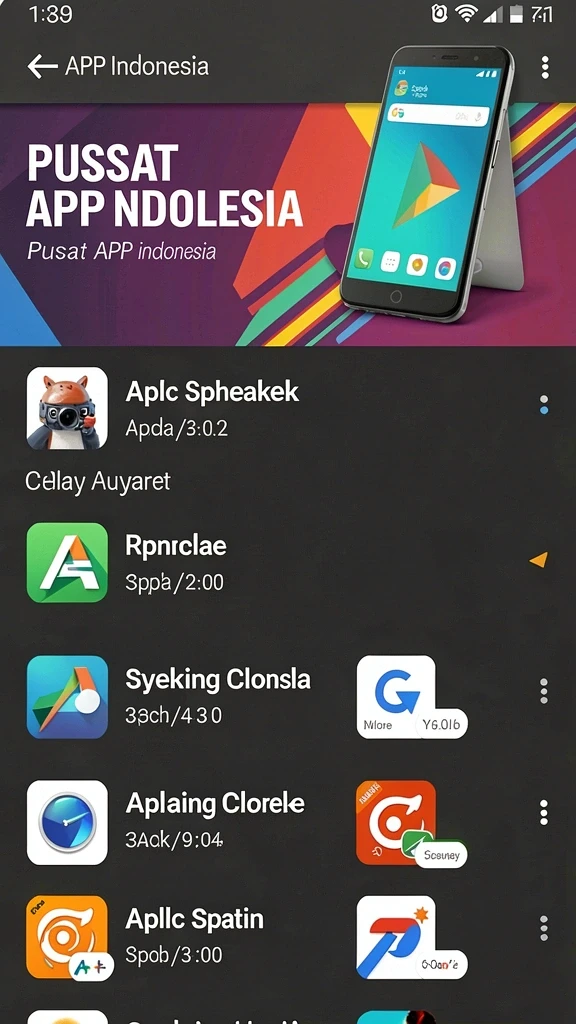The height and width of the screenshot is (1024, 576).
Task: Go back from APP Indonesia
Action: [x=42, y=67]
